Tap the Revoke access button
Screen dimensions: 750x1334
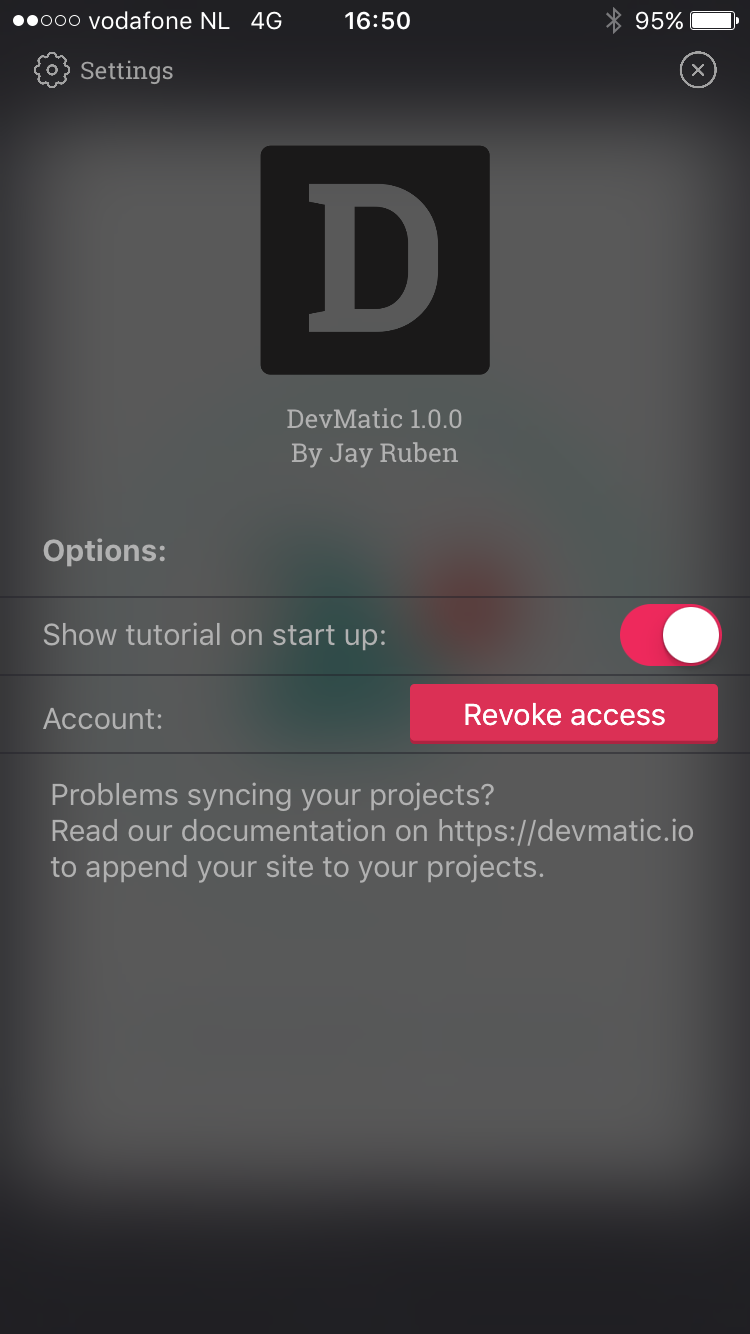(x=564, y=714)
